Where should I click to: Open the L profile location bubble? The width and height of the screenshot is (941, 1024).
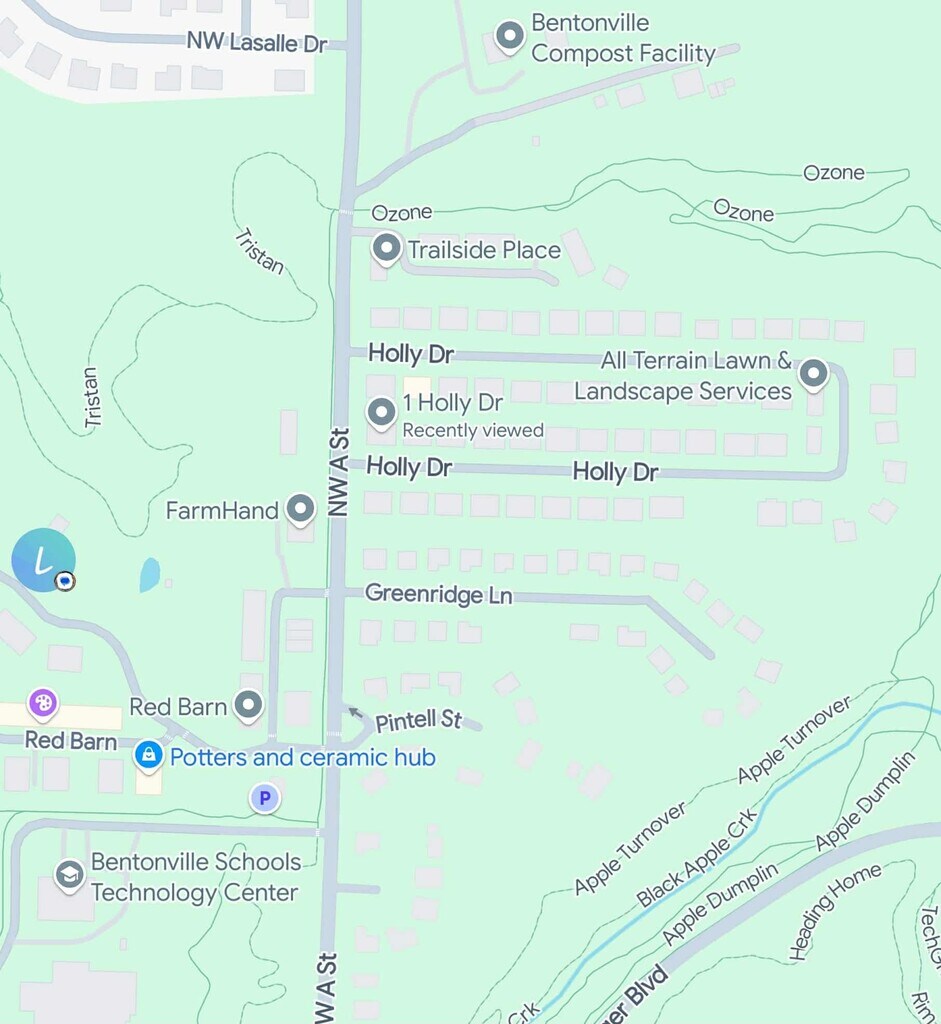[43, 560]
